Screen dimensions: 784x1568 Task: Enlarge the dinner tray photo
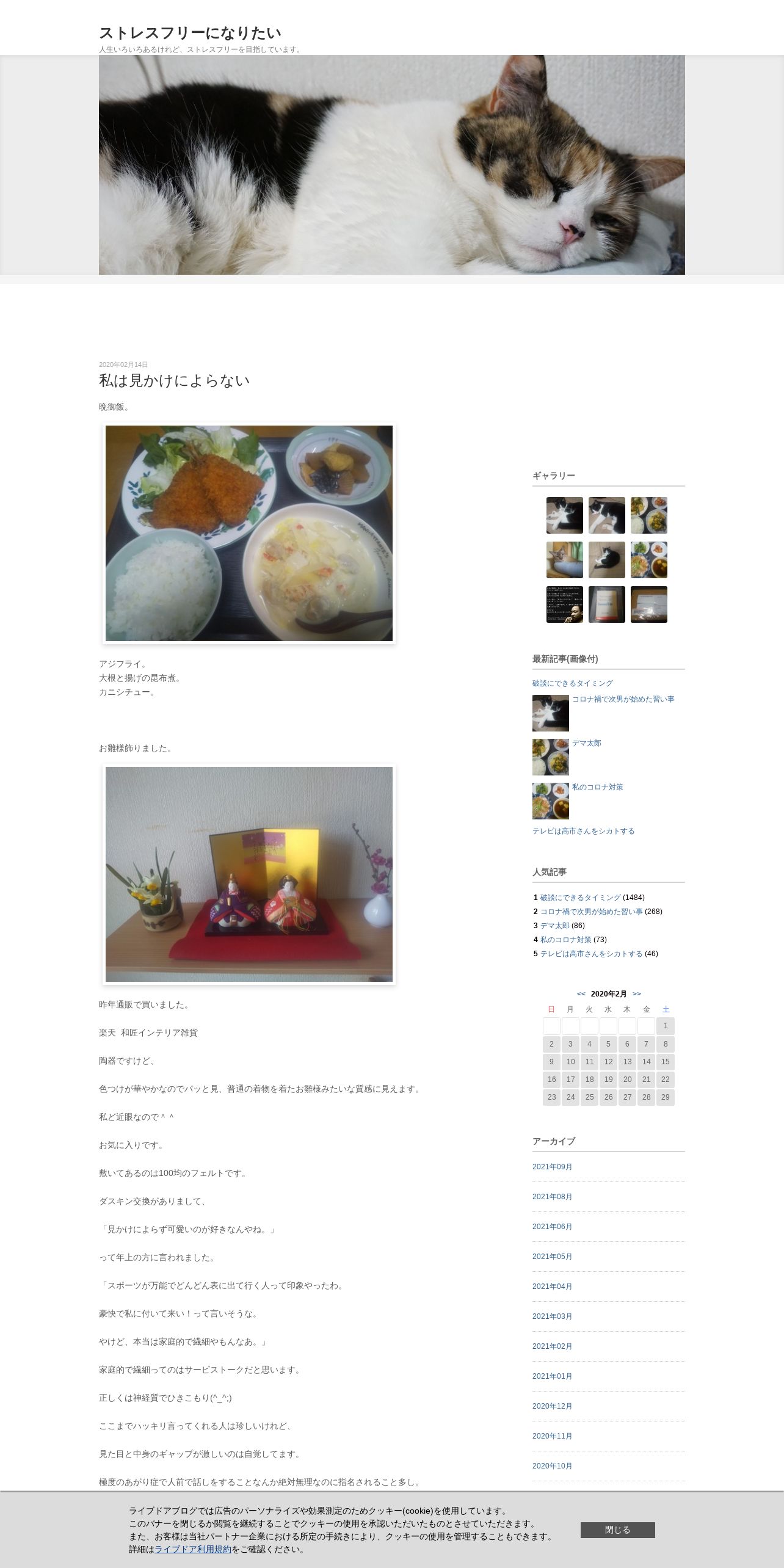(249, 533)
